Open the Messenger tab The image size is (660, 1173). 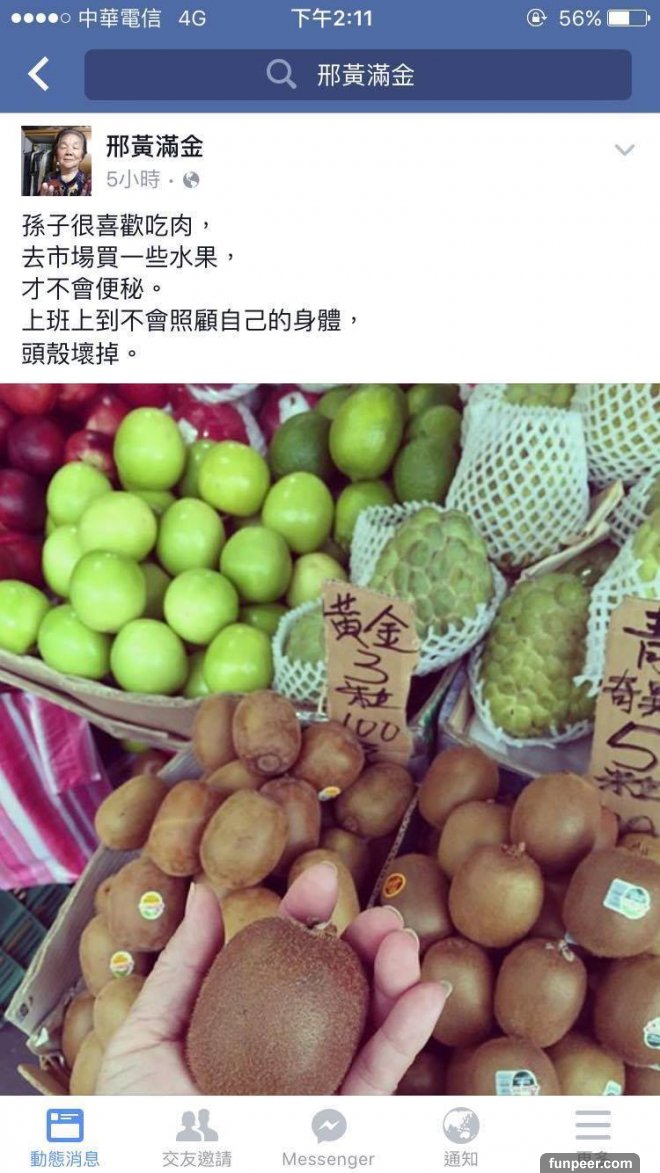[328, 1136]
